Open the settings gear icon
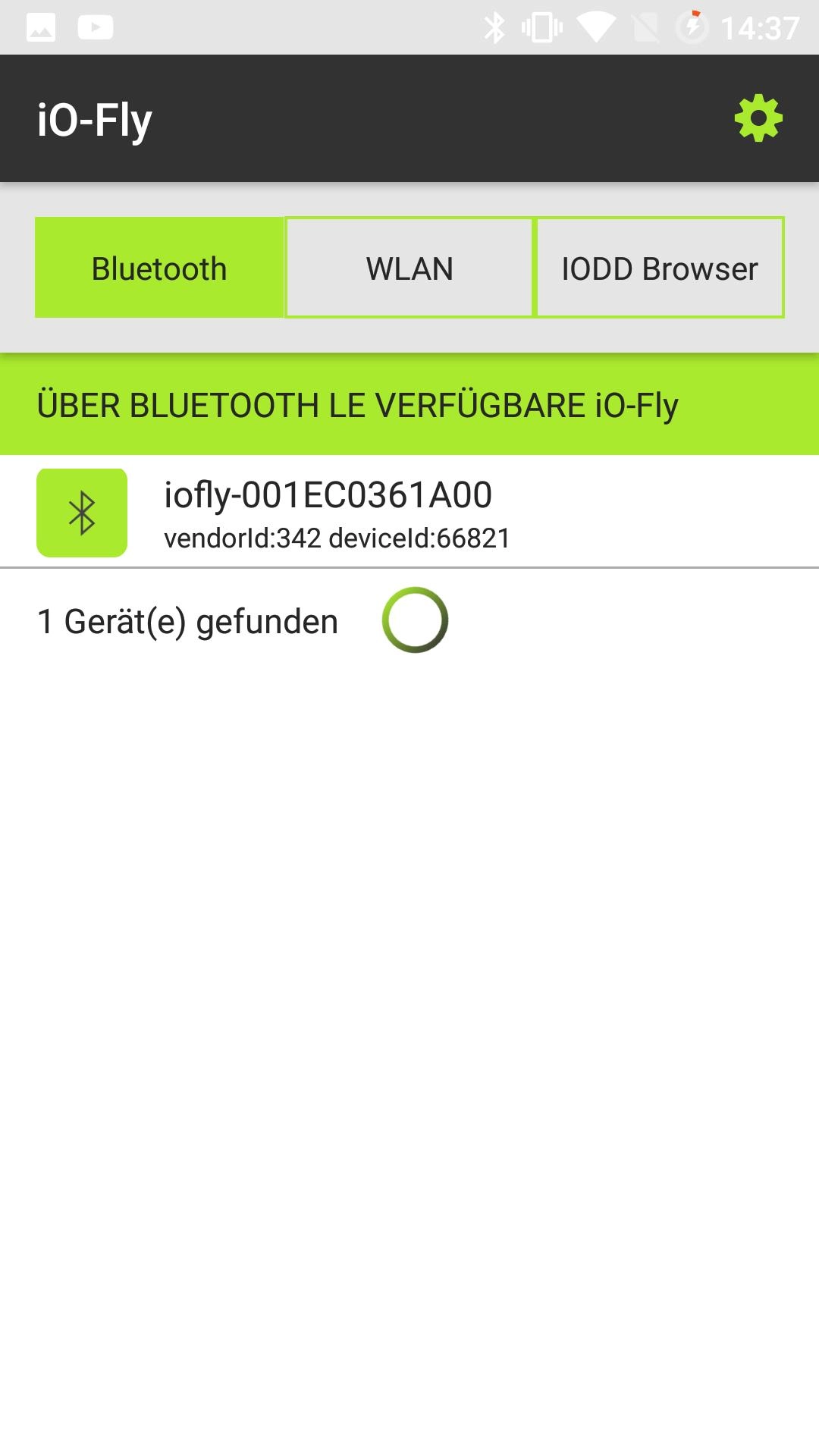This screenshot has height=1456, width=819. coord(758,118)
